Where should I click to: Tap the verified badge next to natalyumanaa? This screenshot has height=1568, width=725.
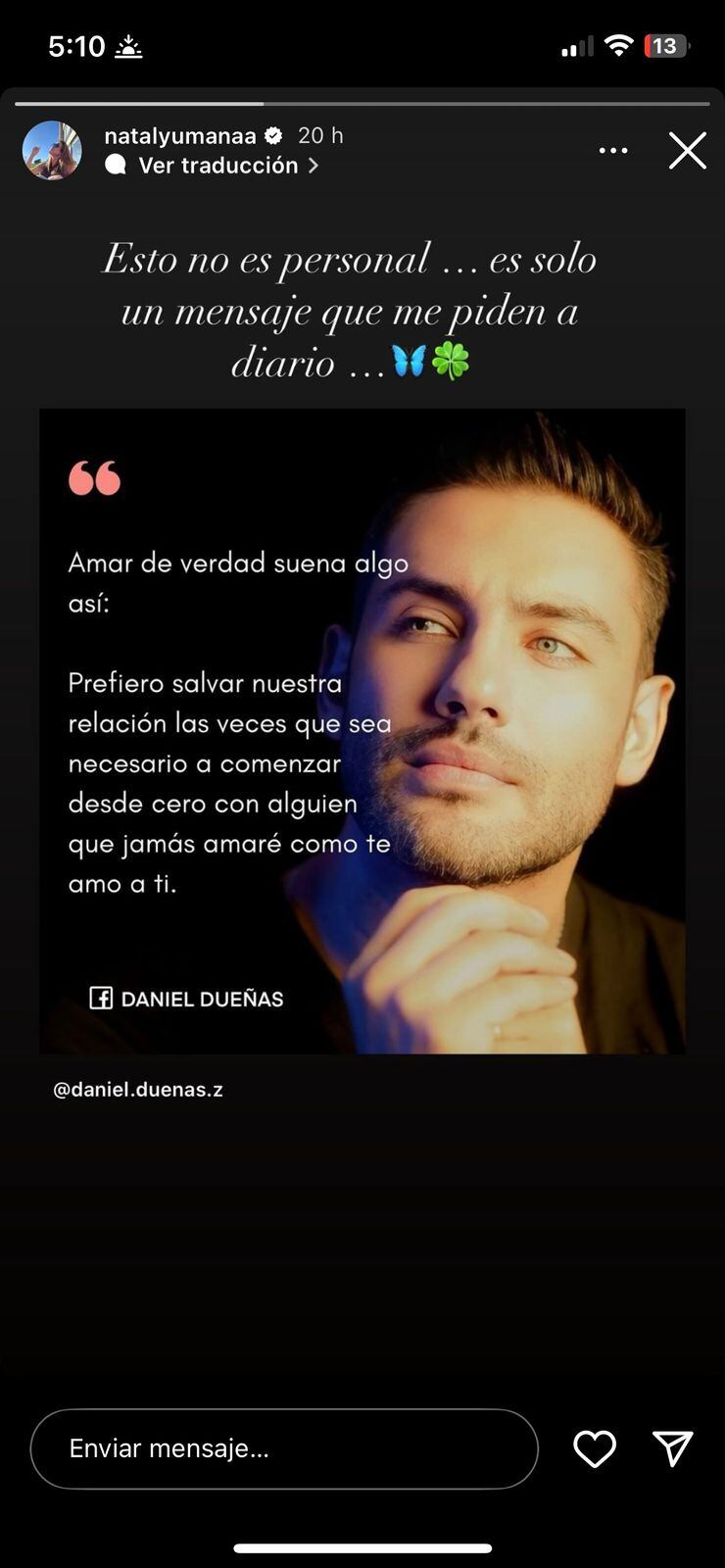(x=273, y=136)
